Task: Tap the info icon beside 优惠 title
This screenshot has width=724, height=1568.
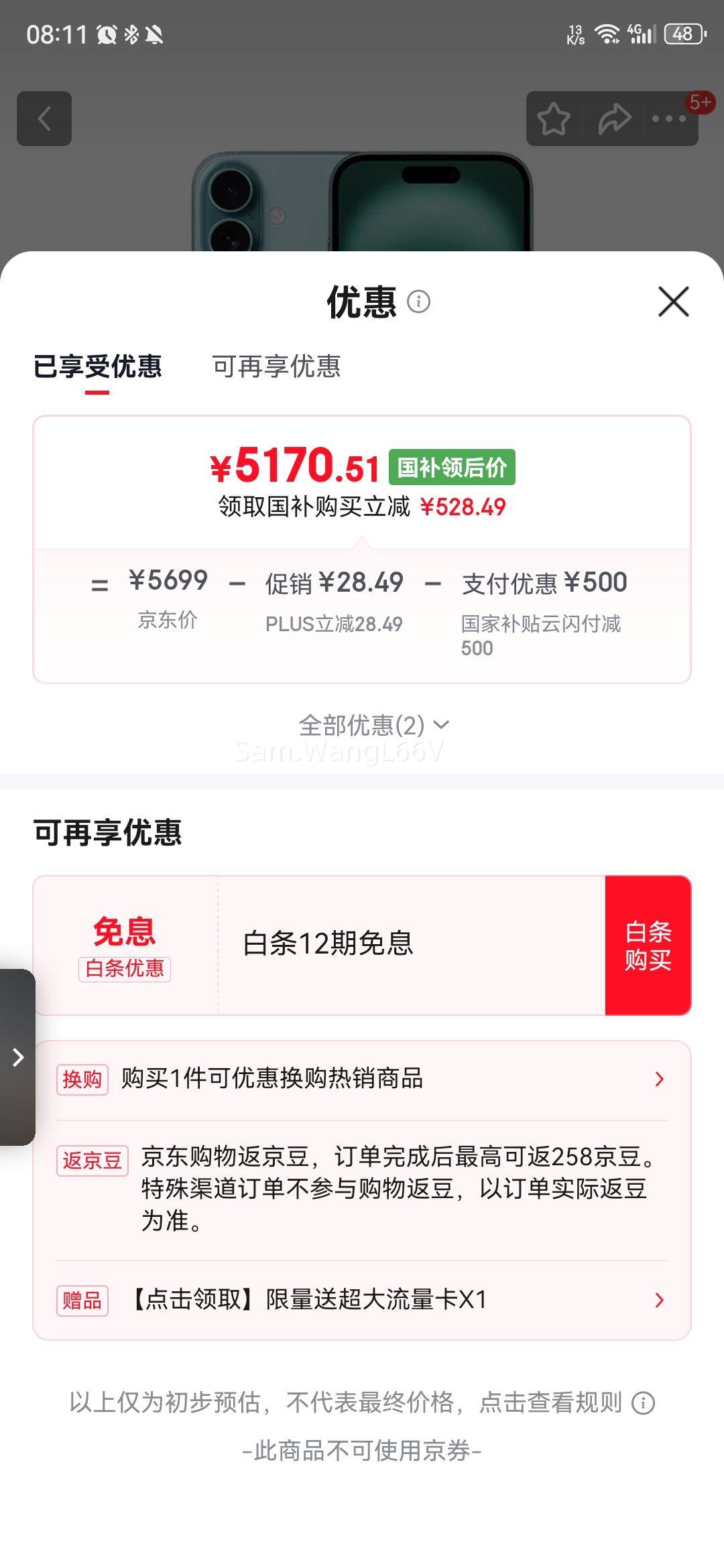Action: pyautogui.click(x=419, y=303)
